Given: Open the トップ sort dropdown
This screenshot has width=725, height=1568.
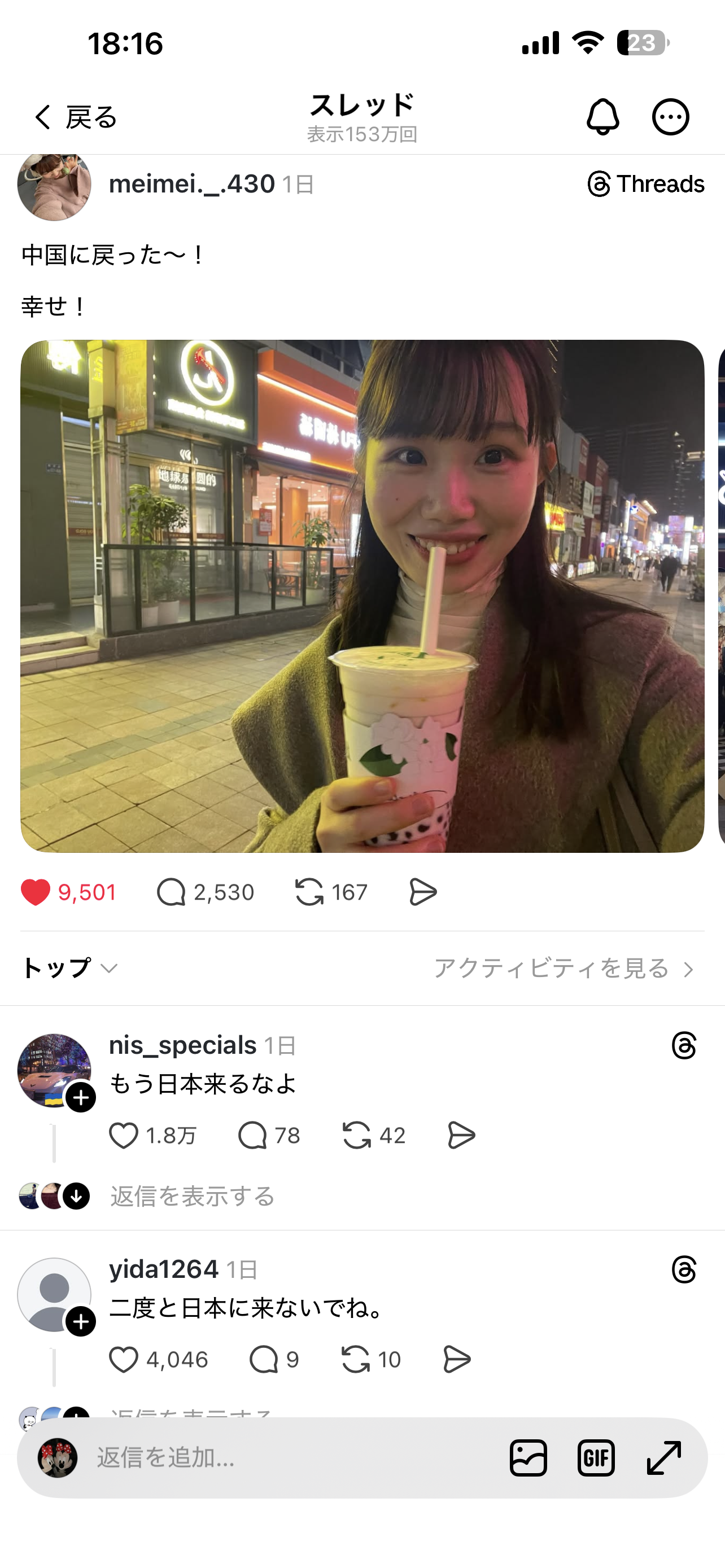Looking at the screenshot, I should (69, 968).
